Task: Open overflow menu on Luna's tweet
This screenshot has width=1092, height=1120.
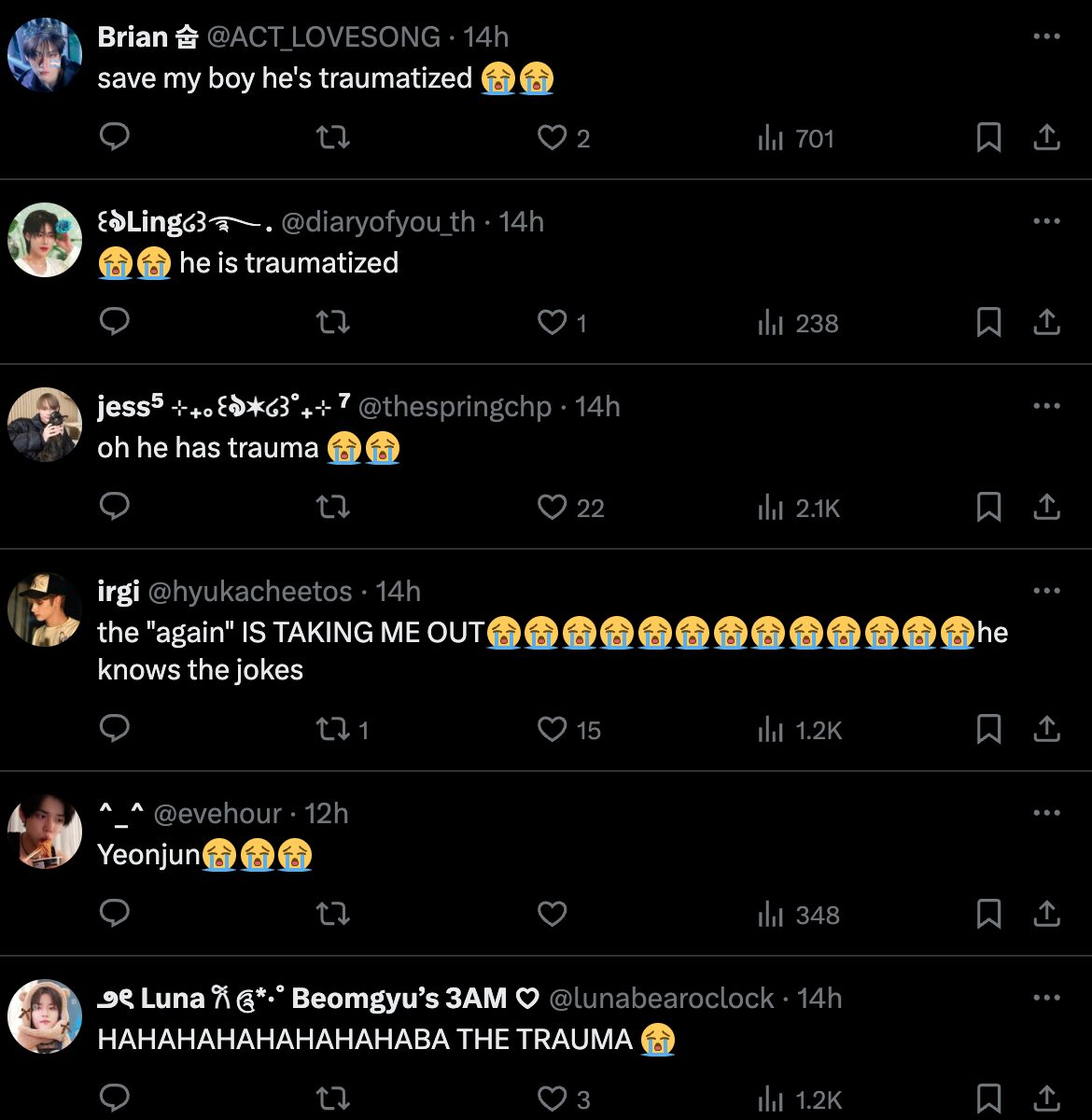Action: coord(1046,998)
